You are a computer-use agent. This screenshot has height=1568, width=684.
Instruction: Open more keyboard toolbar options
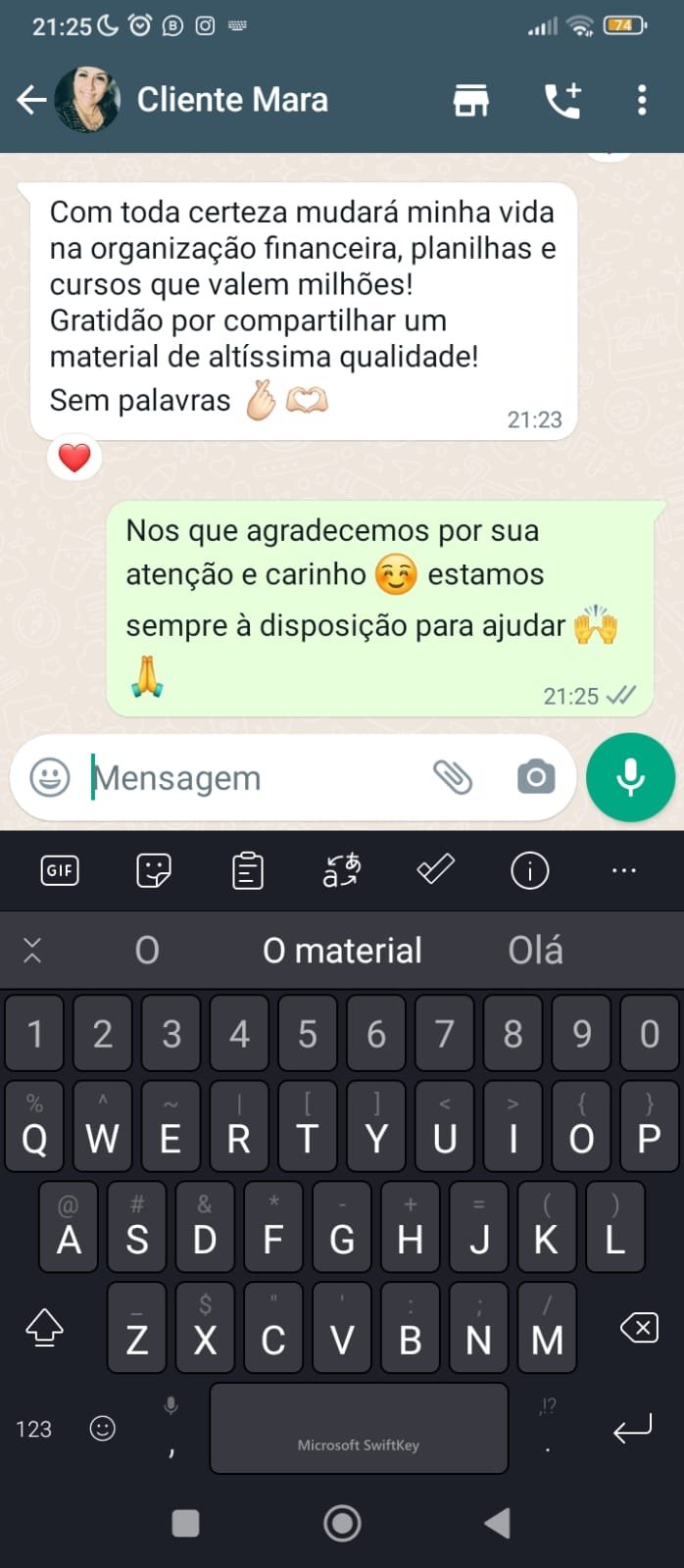tap(623, 870)
